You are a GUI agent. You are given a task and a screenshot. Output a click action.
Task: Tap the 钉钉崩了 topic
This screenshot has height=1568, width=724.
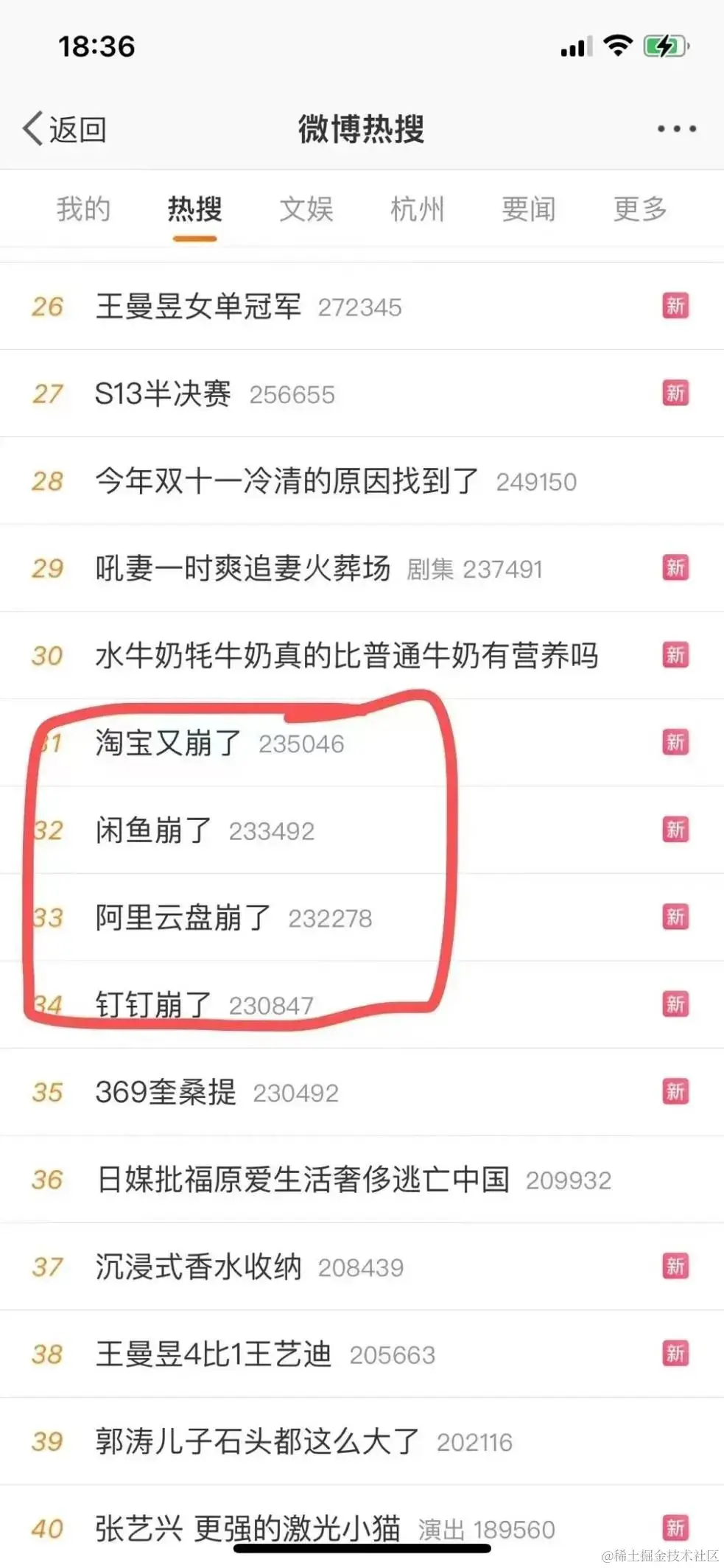click(x=154, y=1004)
